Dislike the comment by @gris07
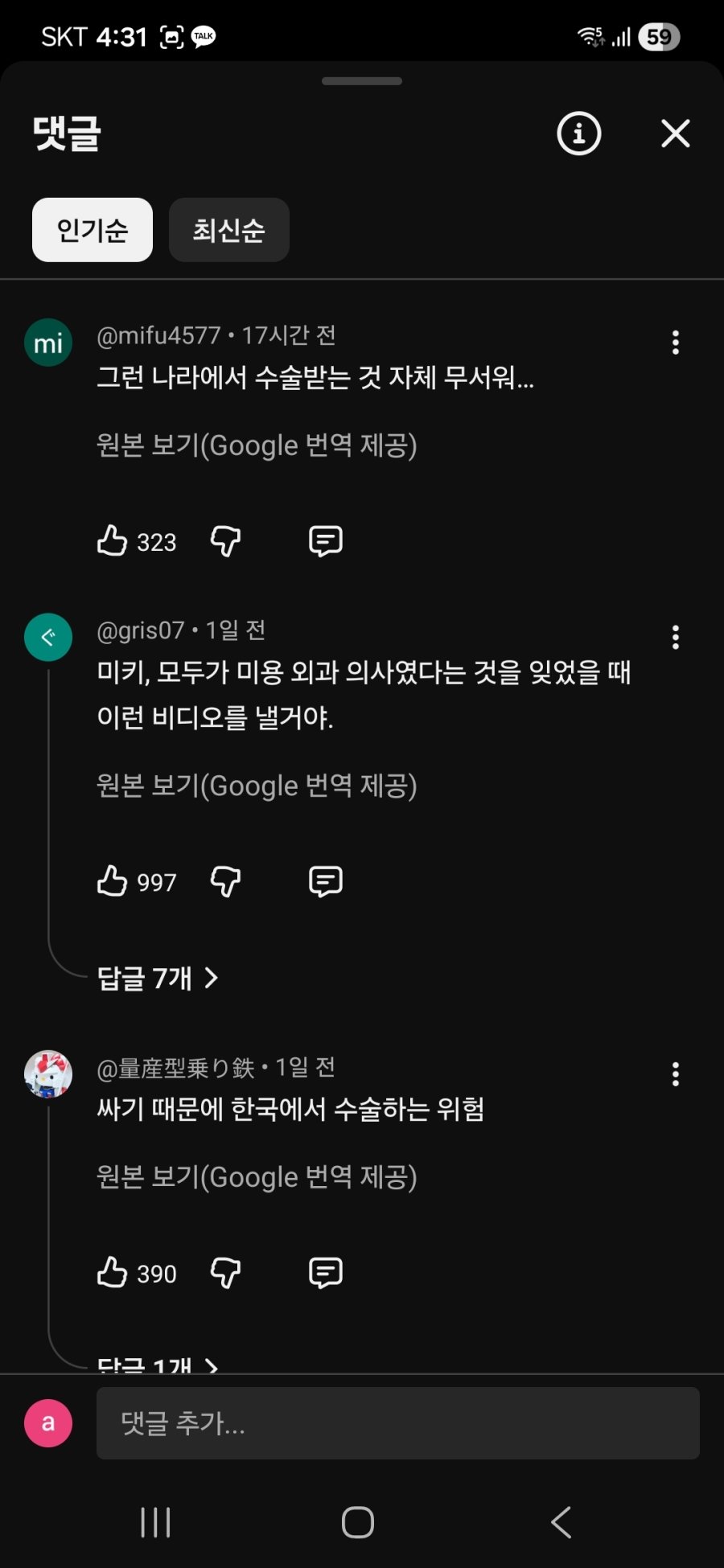The image size is (724, 1568). [225, 881]
